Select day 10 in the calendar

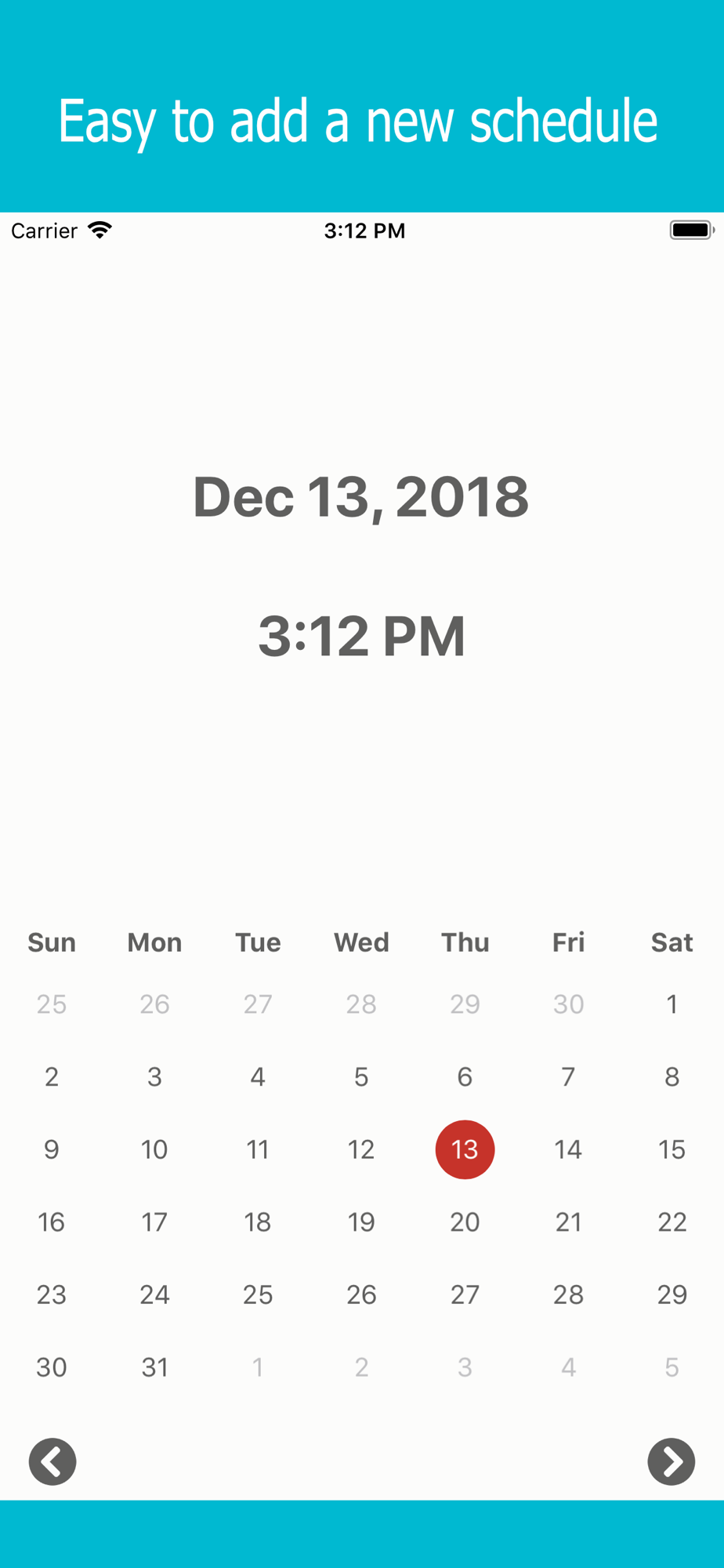pos(154,1149)
